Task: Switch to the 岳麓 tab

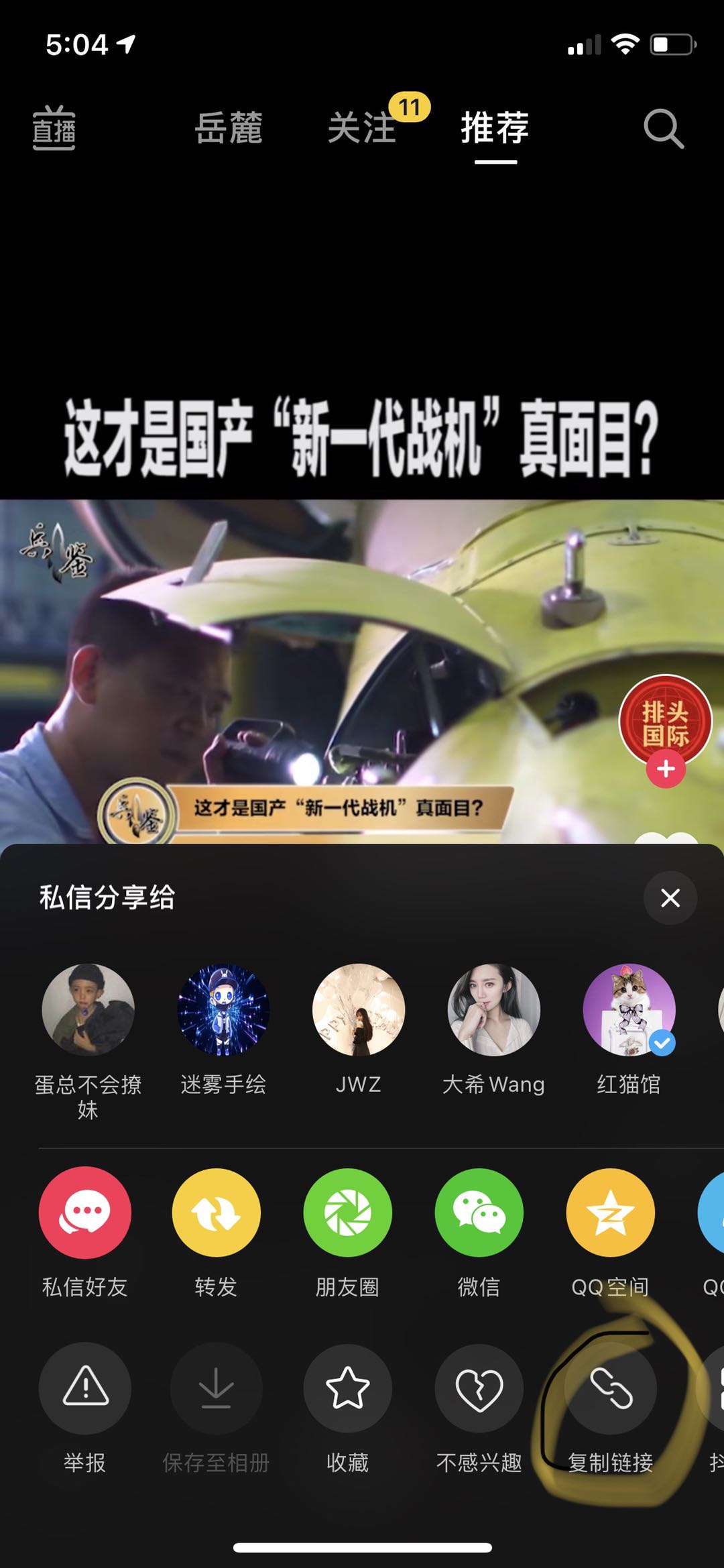Action: [229, 127]
